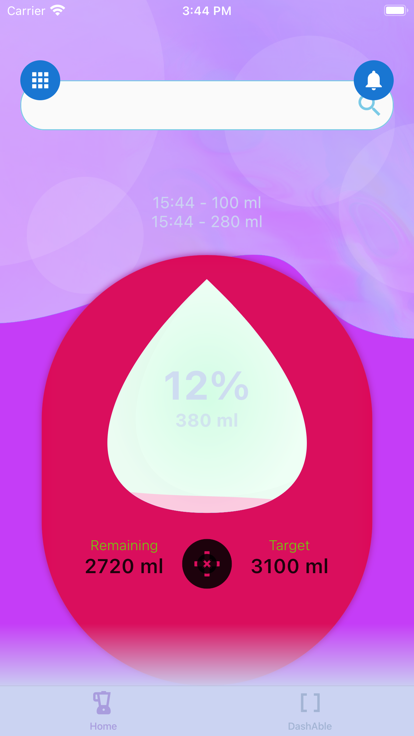Tap the magnifier search icon
Image resolution: width=414 pixels, height=736 pixels.
click(x=369, y=105)
